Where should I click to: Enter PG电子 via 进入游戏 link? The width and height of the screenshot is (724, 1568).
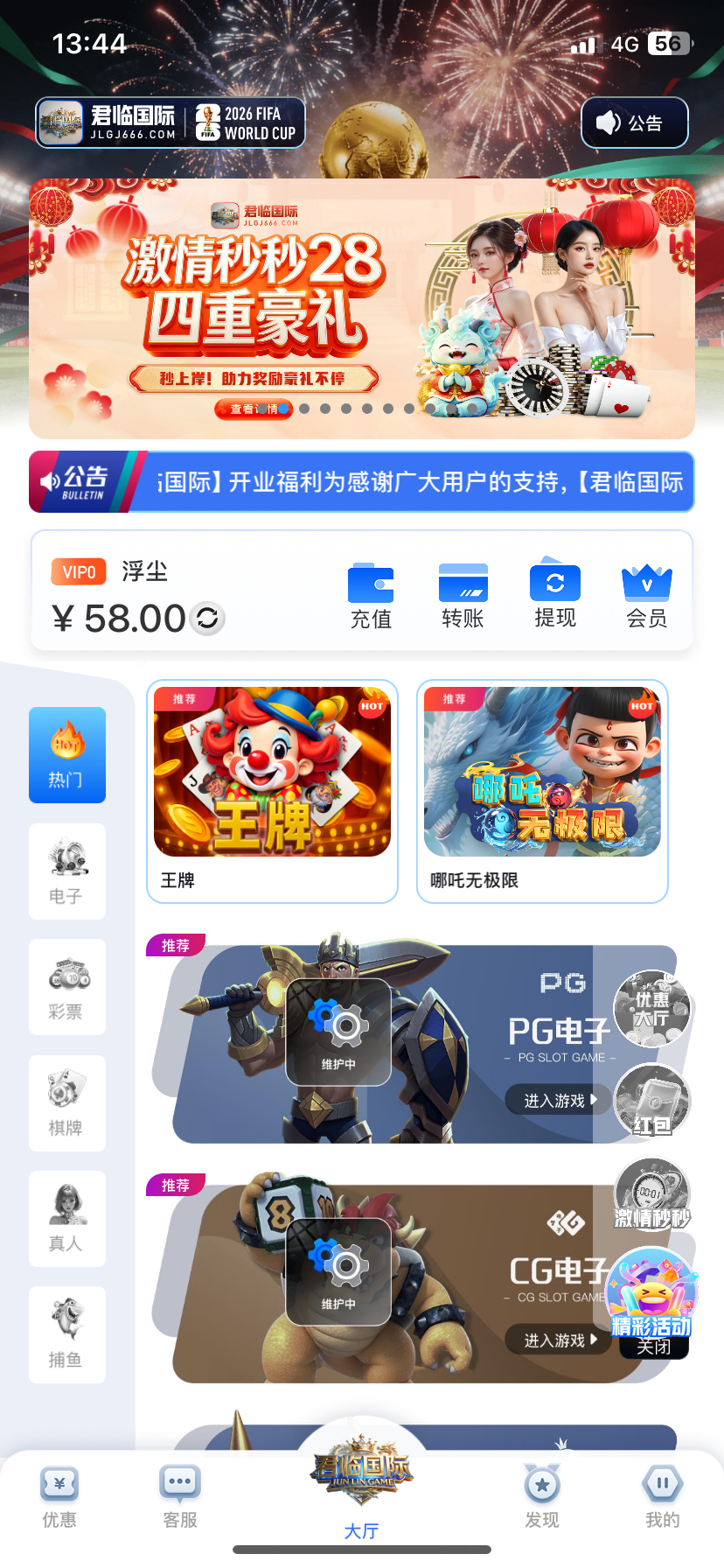[x=557, y=1100]
